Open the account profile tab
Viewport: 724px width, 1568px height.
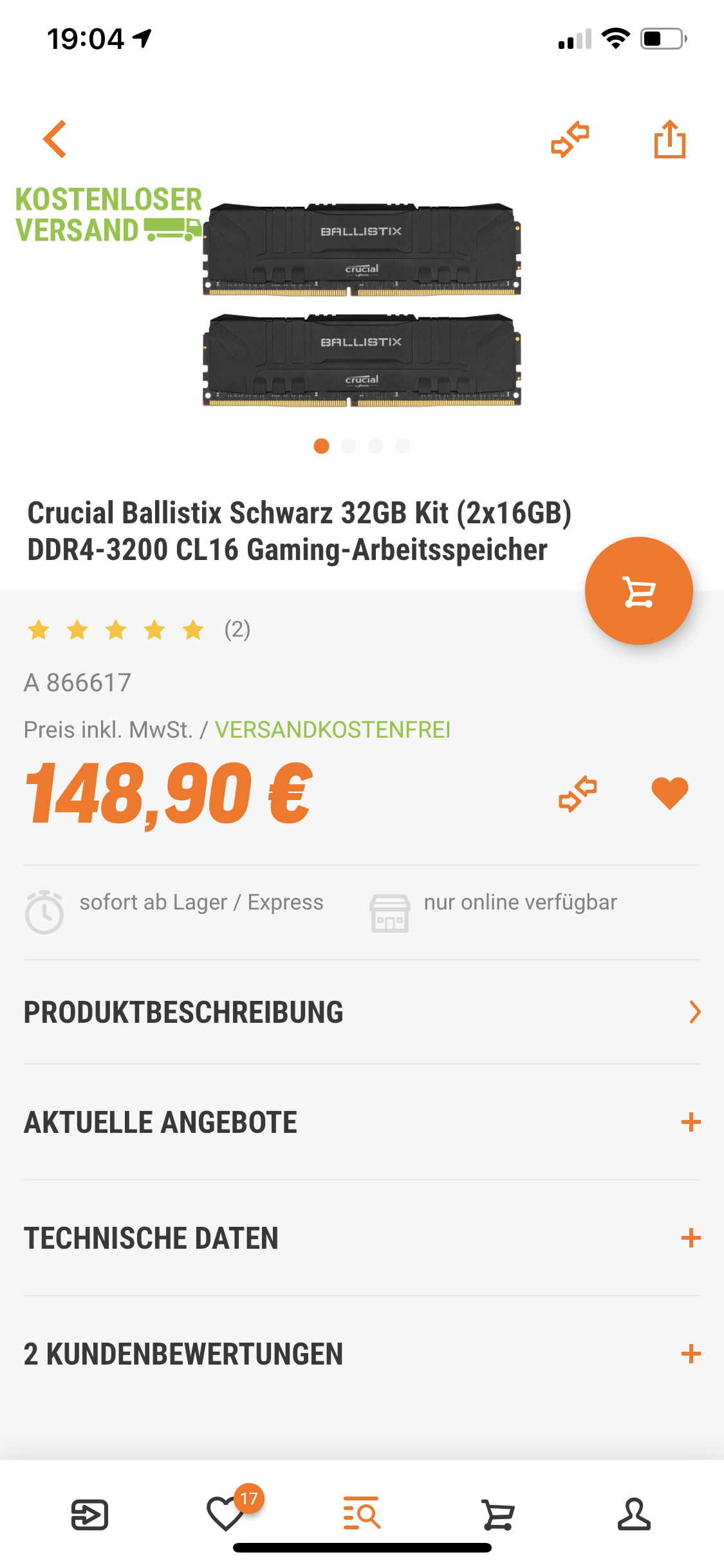point(634,1515)
